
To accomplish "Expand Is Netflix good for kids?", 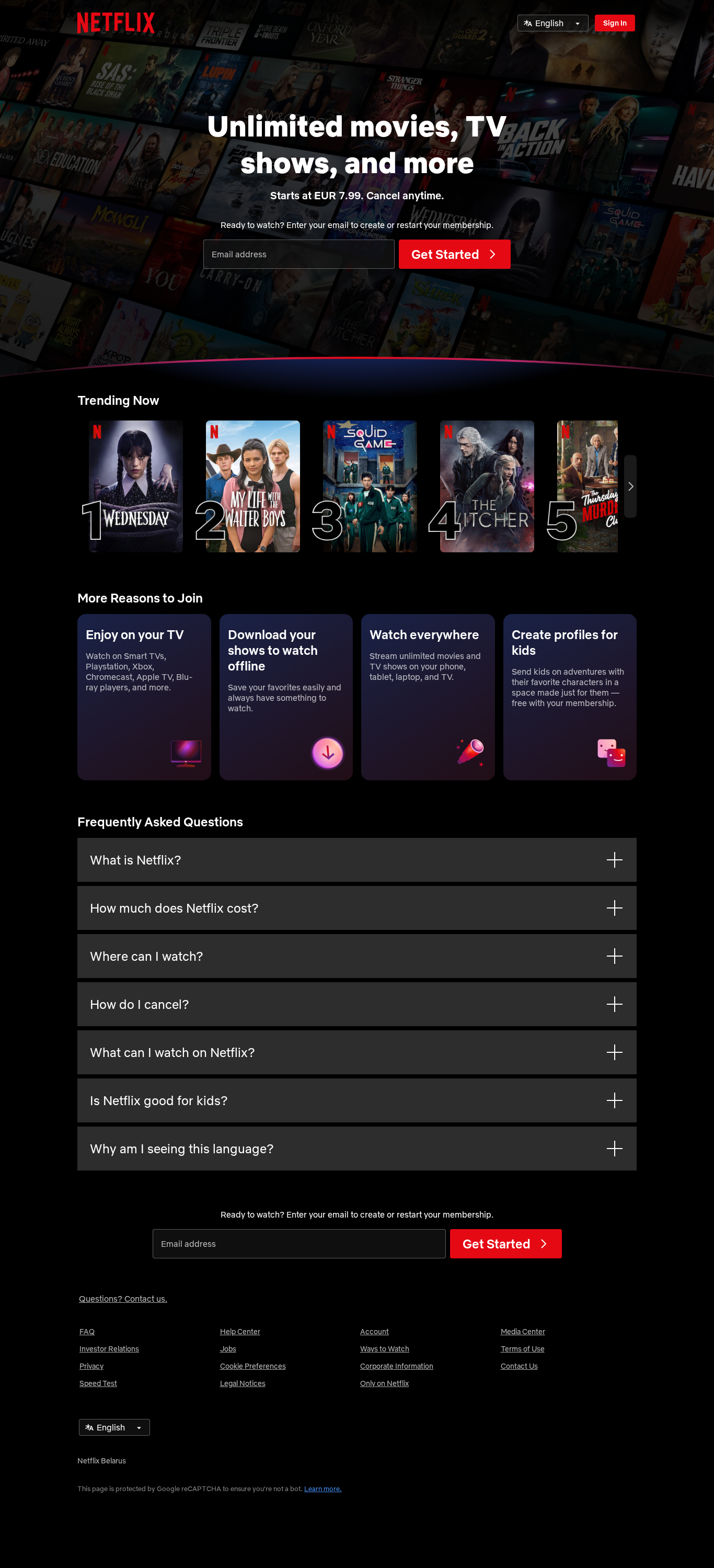I will click(x=357, y=1100).
